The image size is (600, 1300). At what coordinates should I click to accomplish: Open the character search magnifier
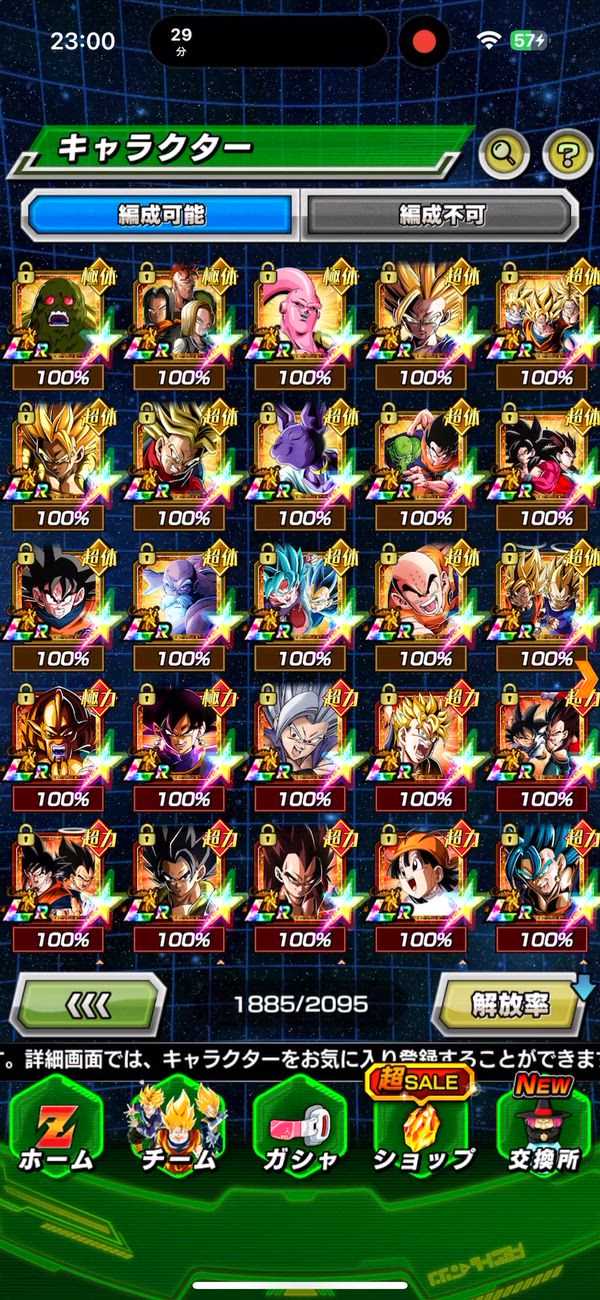coord(505,154)
